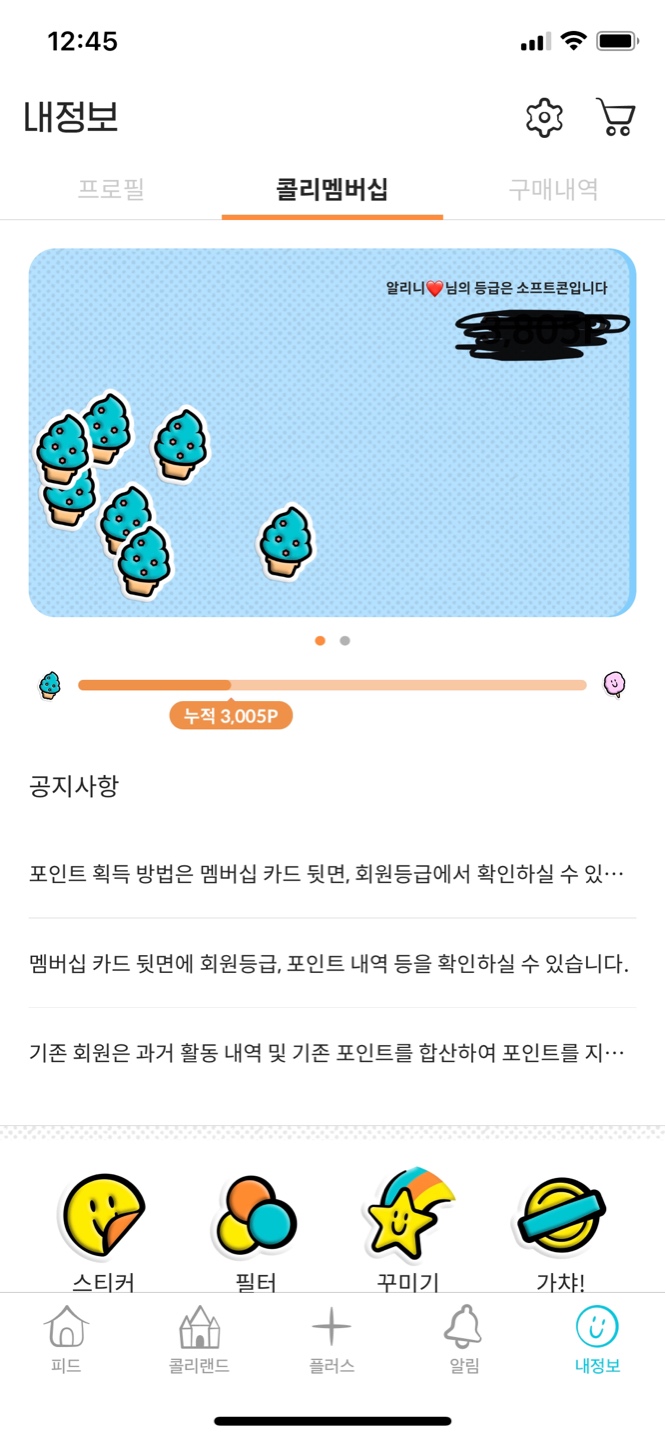Select the 내정보 tab

coord(597,1341)
